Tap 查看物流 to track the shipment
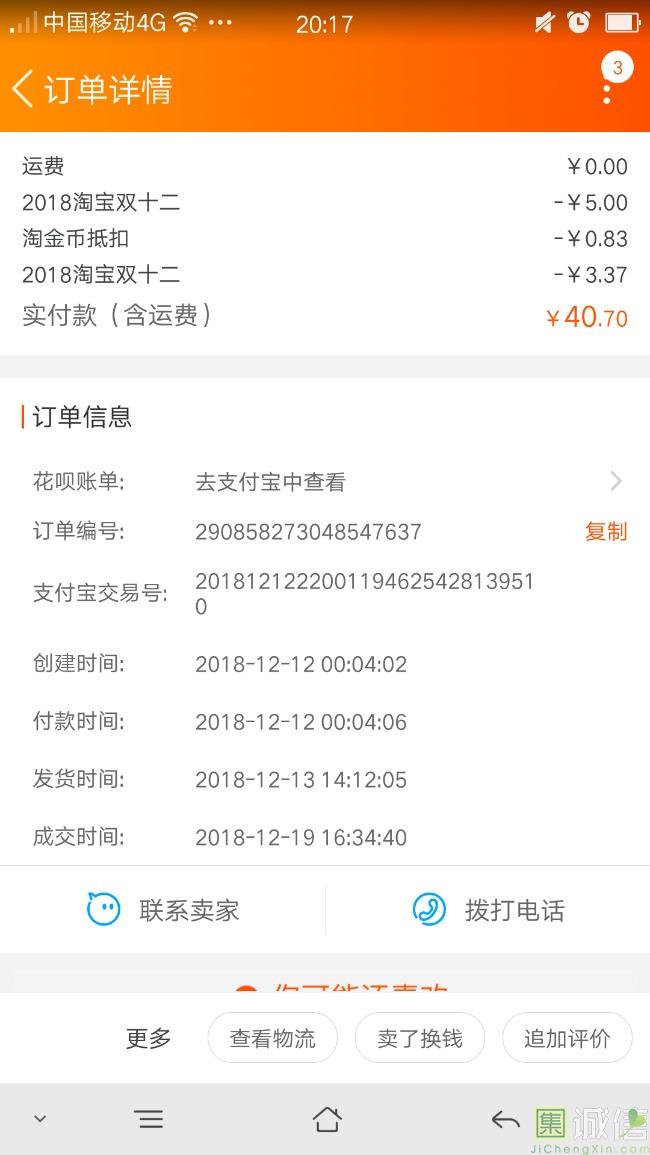The image size is (650, 1155). pyautogui.click(x=272, y=1039)
